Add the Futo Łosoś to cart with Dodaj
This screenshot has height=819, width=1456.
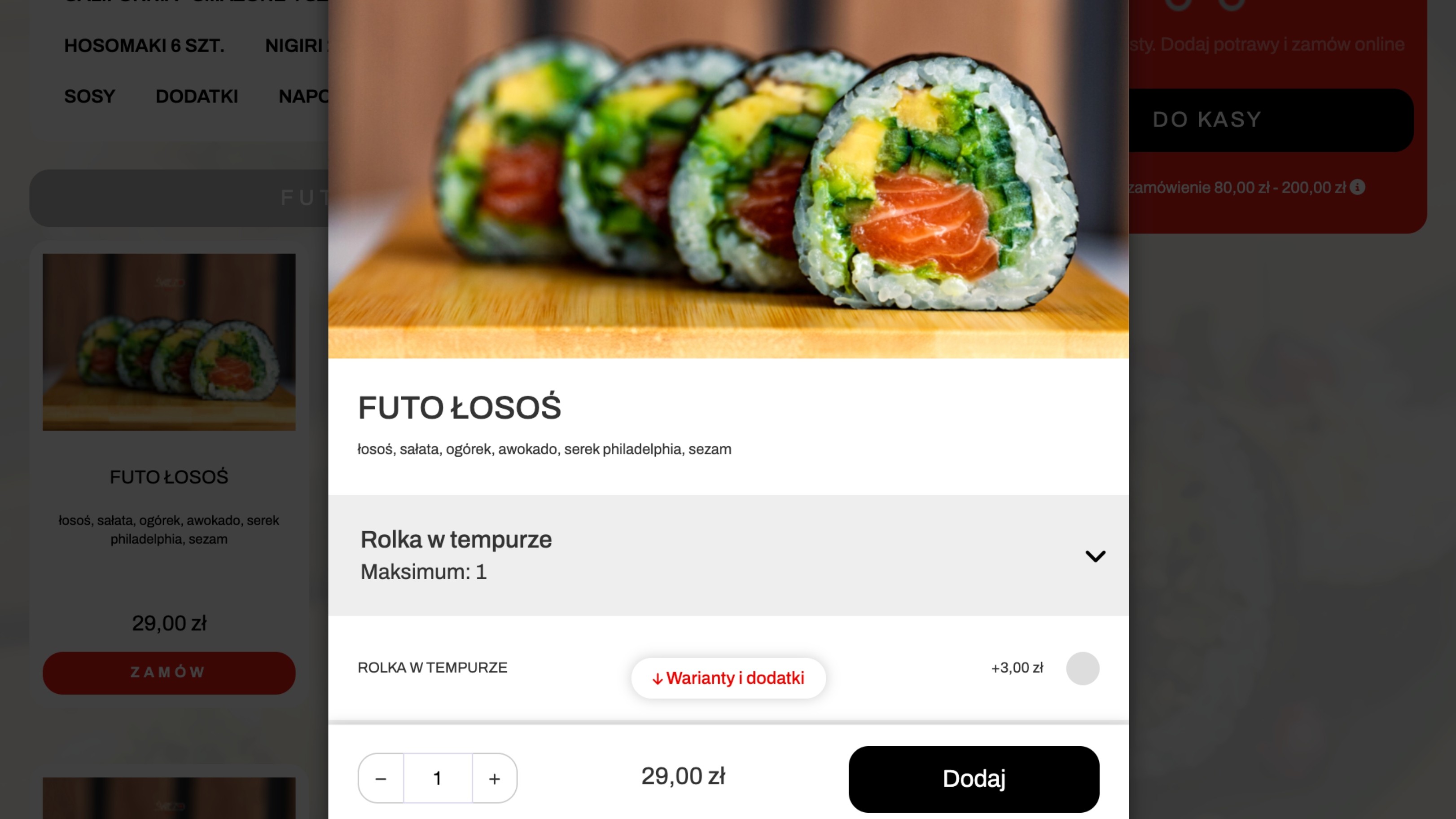974,779
